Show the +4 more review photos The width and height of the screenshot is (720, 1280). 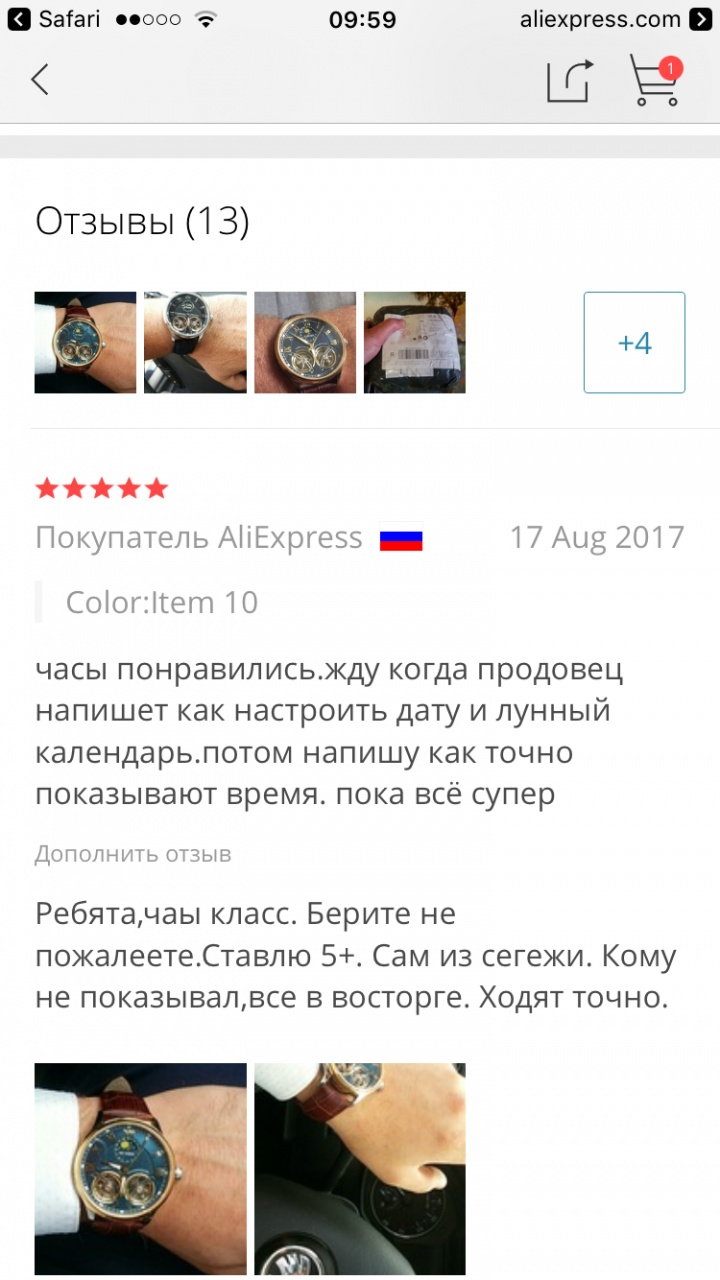pyautogui.click(x=634, y=342)
